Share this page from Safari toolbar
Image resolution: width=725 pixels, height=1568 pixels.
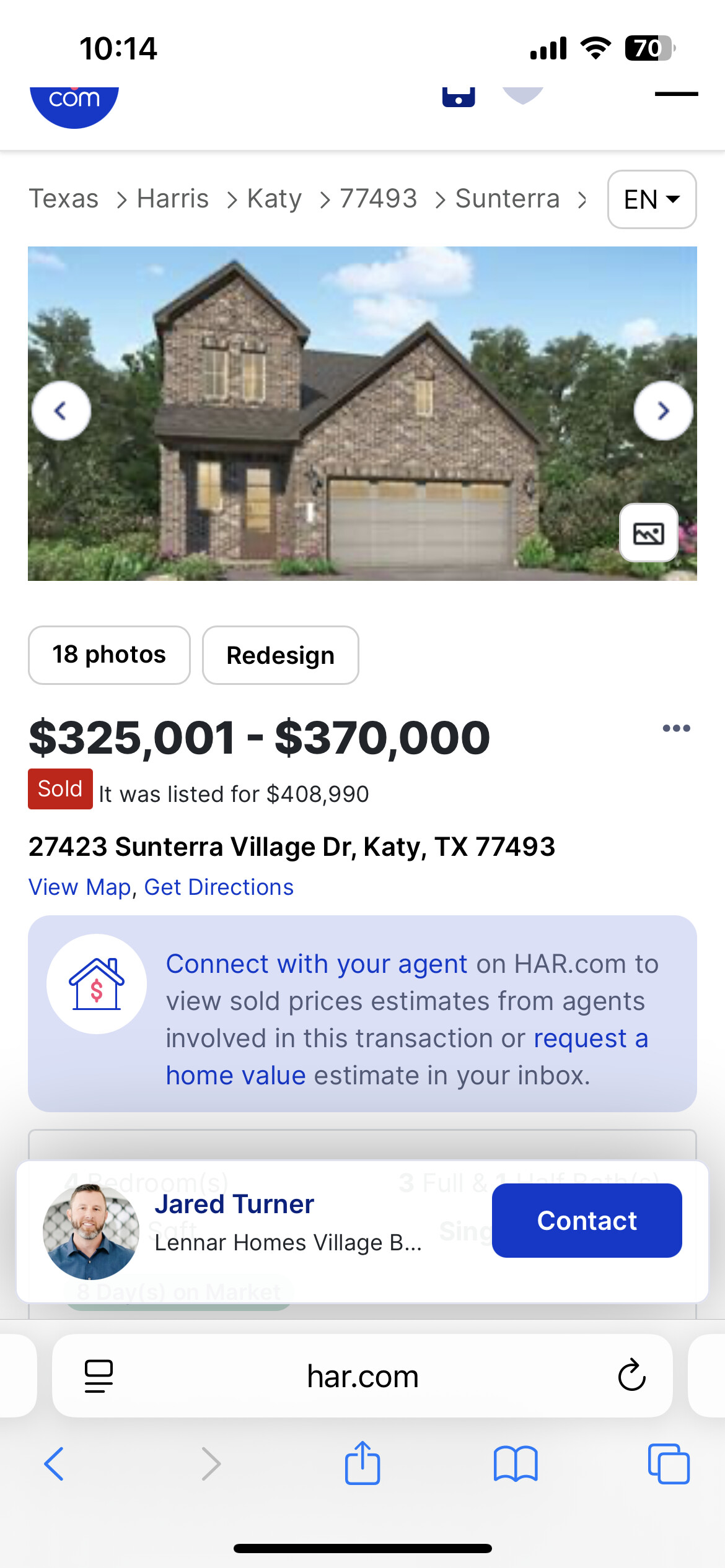click(362, 1464)
